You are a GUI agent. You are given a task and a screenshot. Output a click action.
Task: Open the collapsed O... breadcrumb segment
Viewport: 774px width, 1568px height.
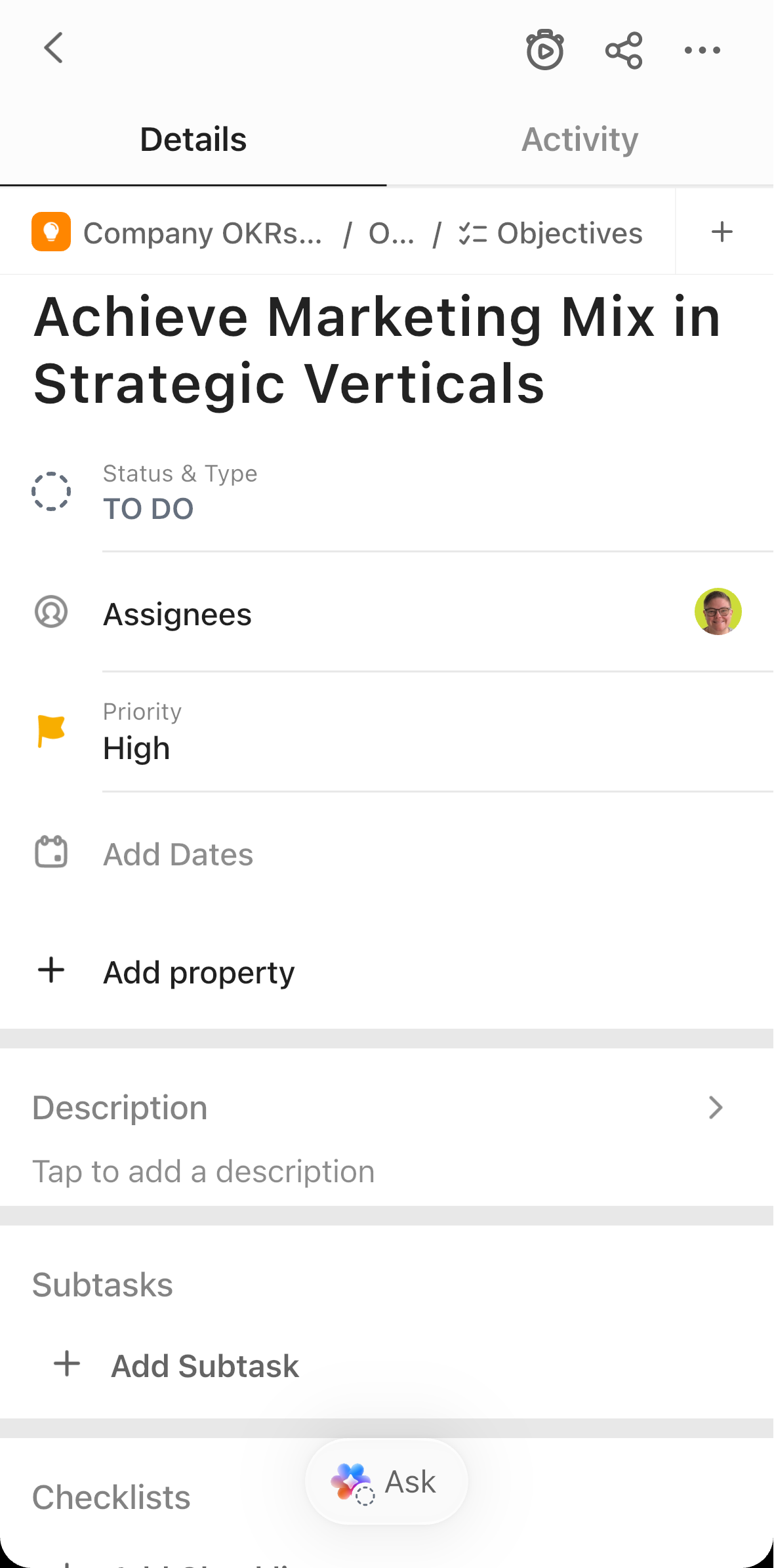pyautogui.click(x=392, y=232)
